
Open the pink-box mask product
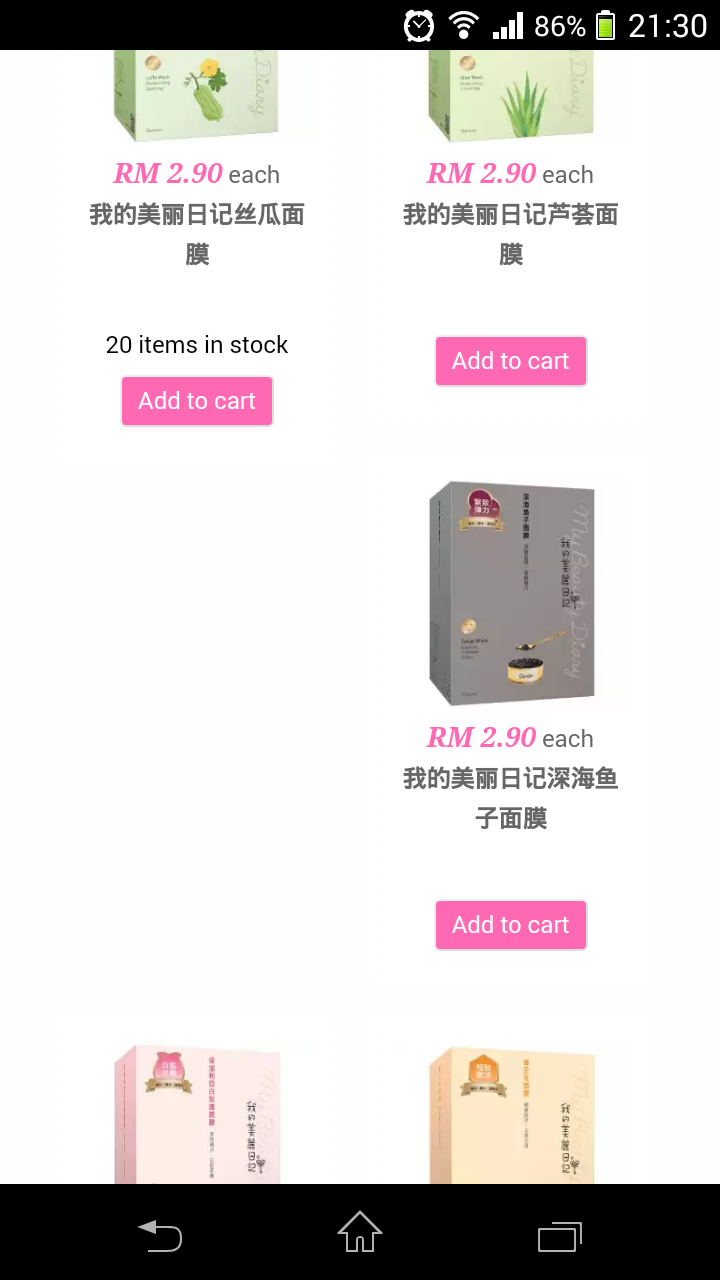pyautogui.click(x=197, y=1113)
